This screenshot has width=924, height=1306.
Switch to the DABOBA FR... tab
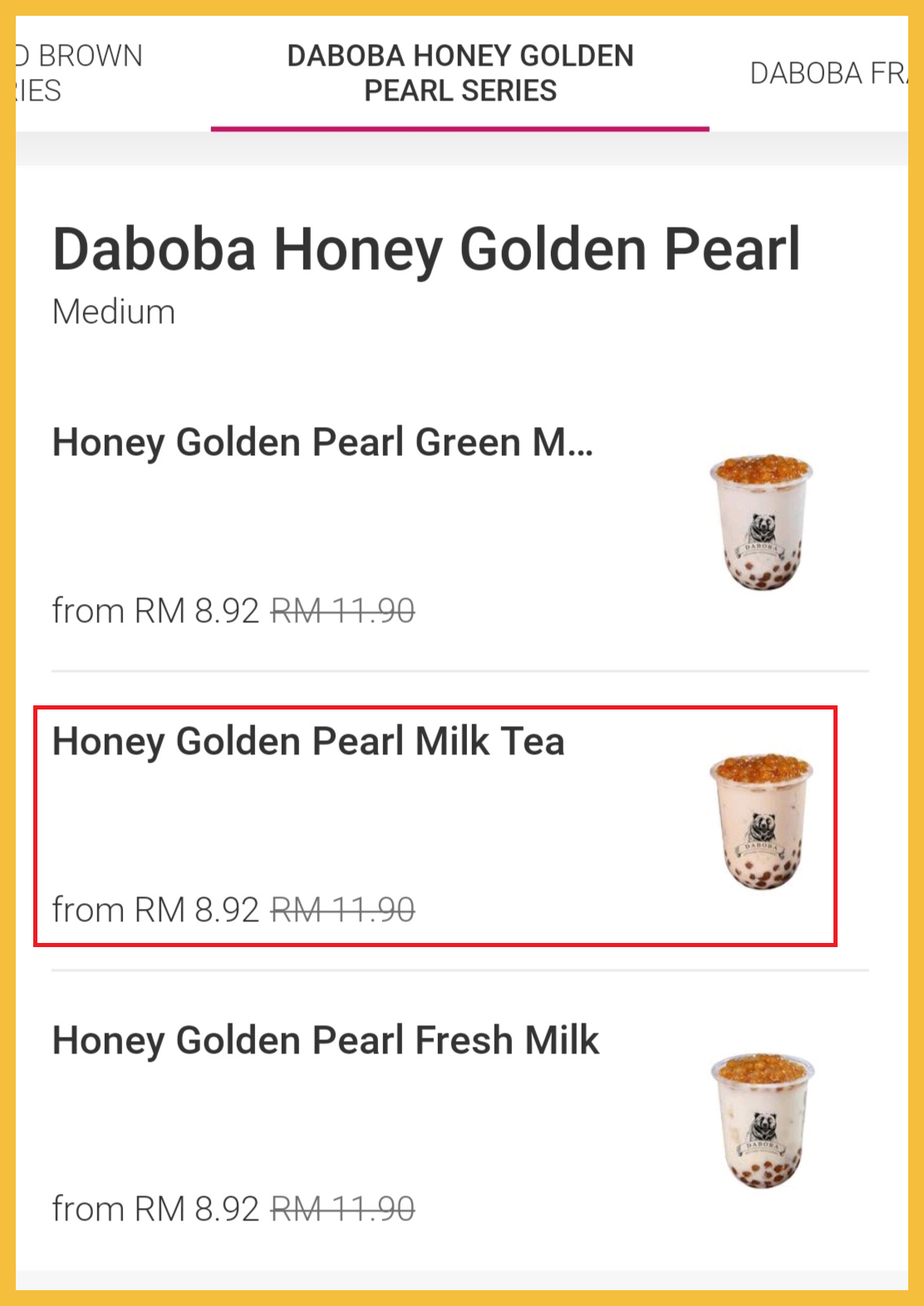pyautogui.click(x=827, y=74)
